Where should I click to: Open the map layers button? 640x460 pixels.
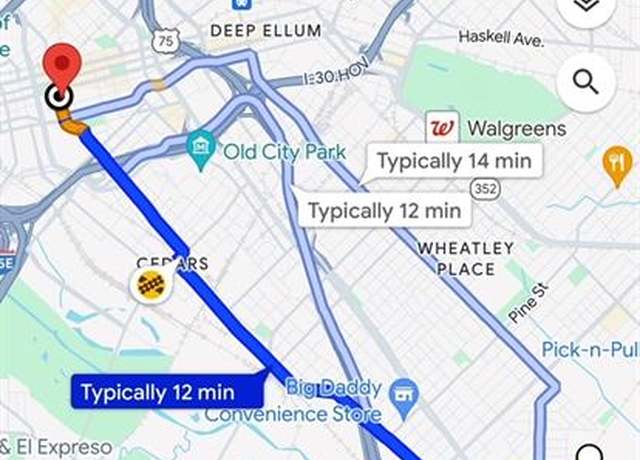point(586,8)
